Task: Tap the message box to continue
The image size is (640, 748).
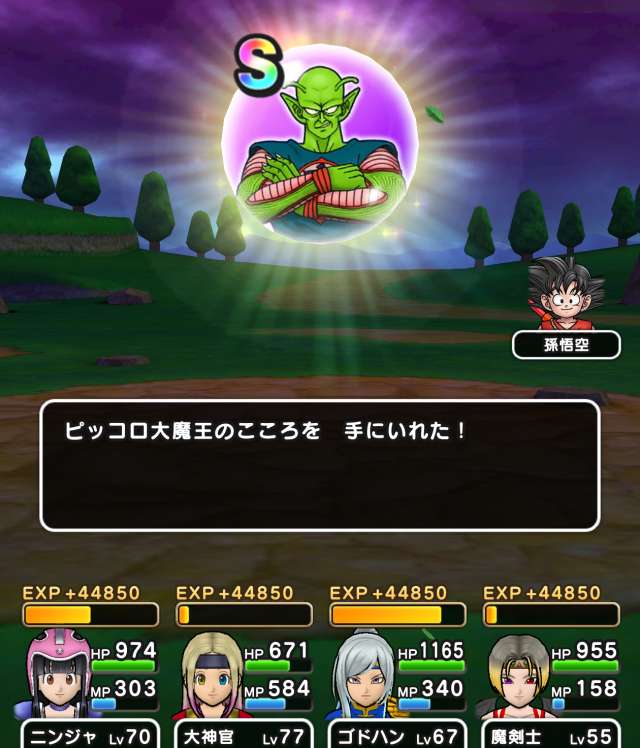Action: coord(319,465)
